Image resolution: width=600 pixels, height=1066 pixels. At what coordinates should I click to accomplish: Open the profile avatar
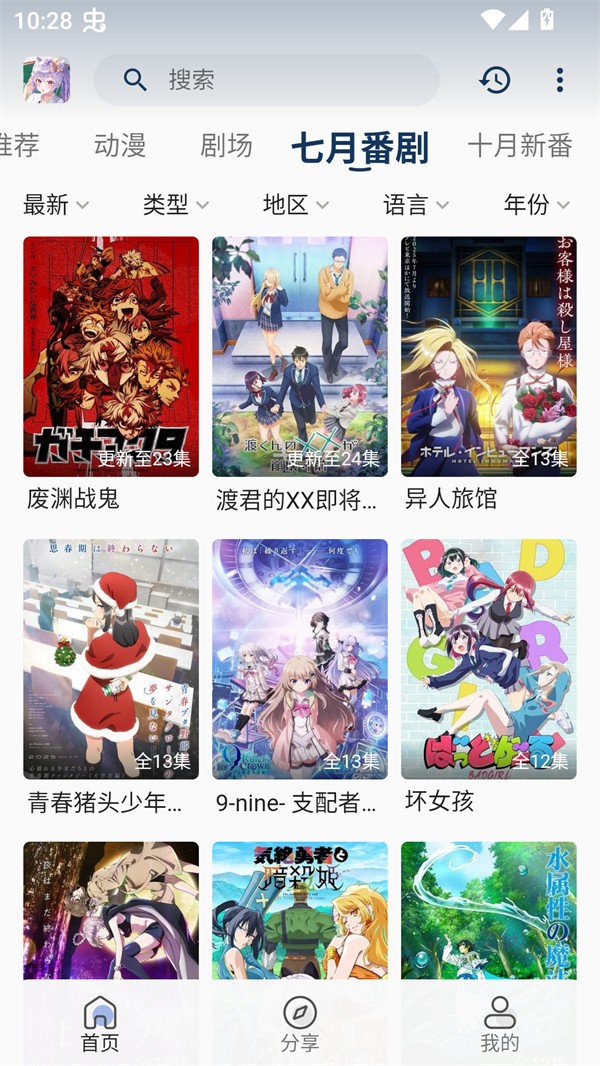[46, 80]
